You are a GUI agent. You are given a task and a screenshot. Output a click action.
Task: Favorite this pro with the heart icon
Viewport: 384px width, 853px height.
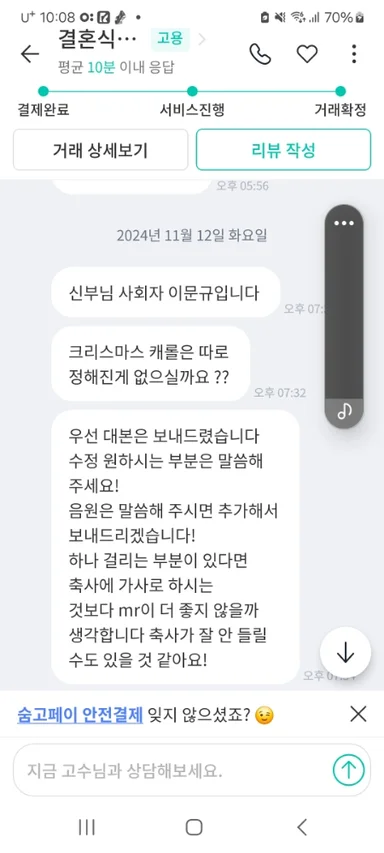pos(307,54)
